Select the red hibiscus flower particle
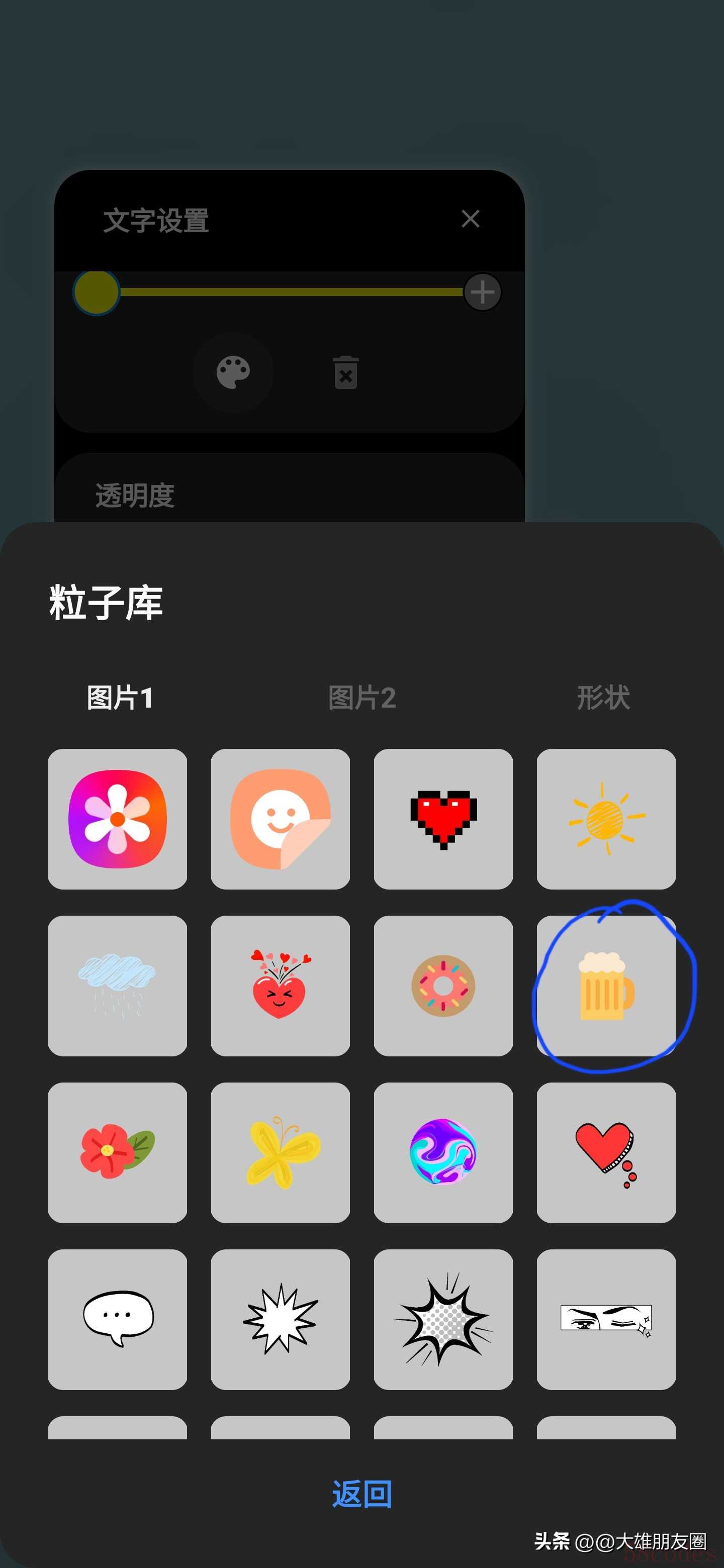This screenshot has height=1568, width=724. (118, 1152)
